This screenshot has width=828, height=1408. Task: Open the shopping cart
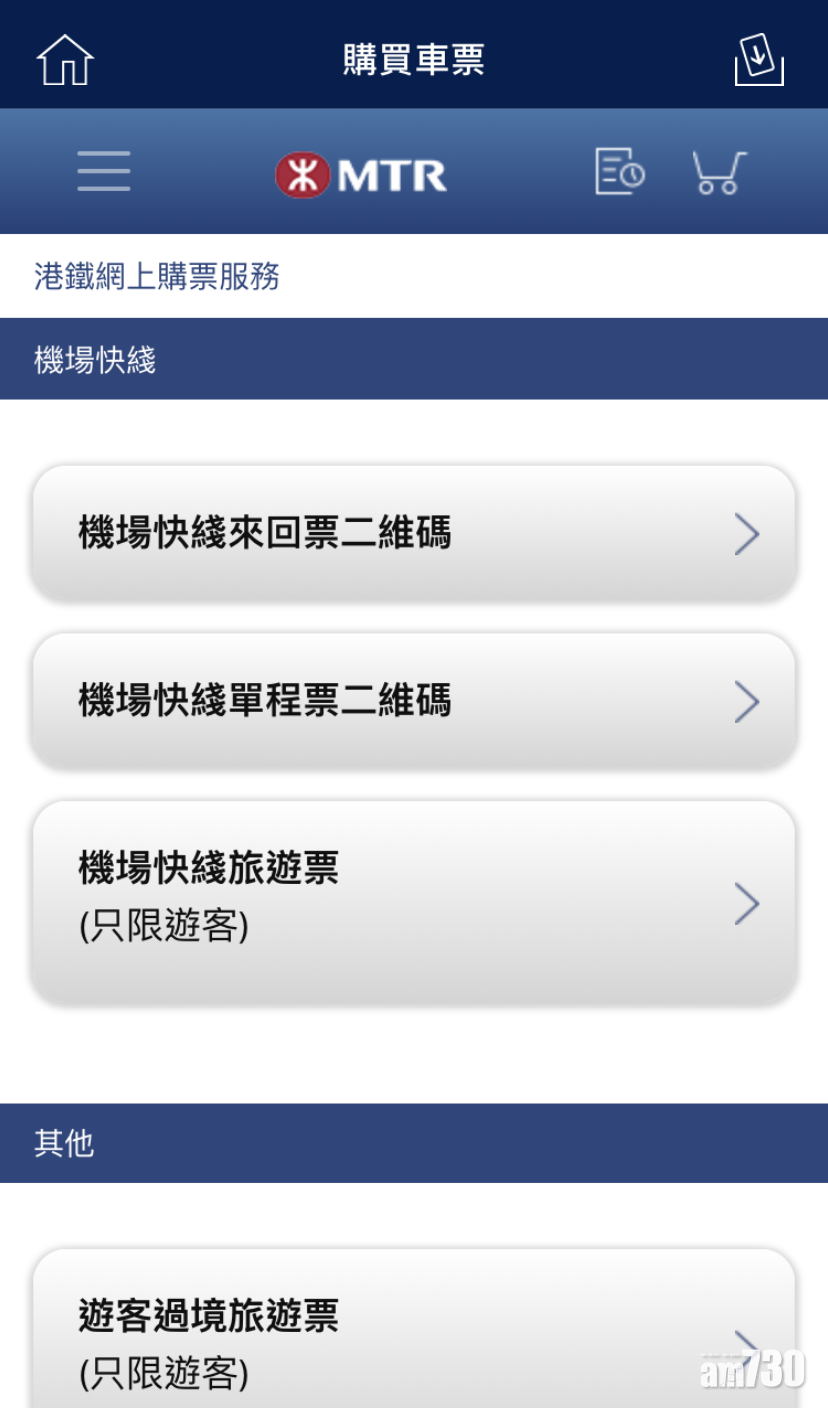(x=719, y=172)
